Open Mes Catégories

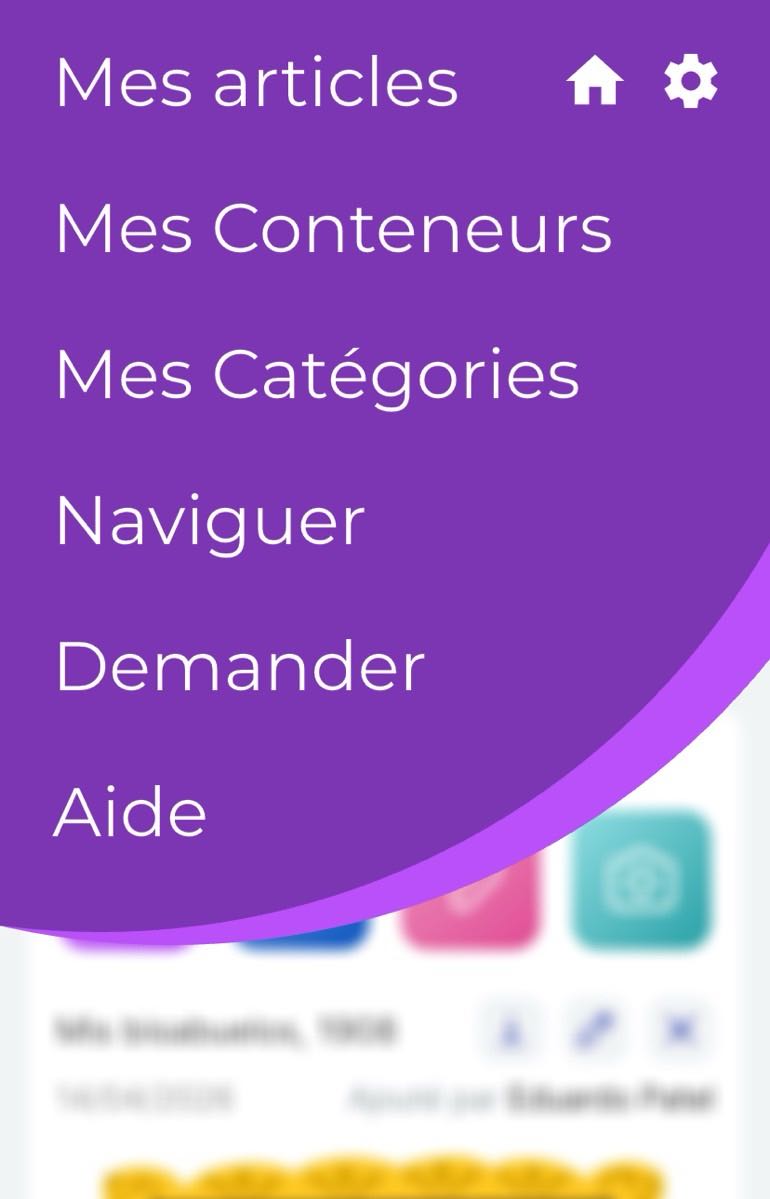(x=317, y=376)
